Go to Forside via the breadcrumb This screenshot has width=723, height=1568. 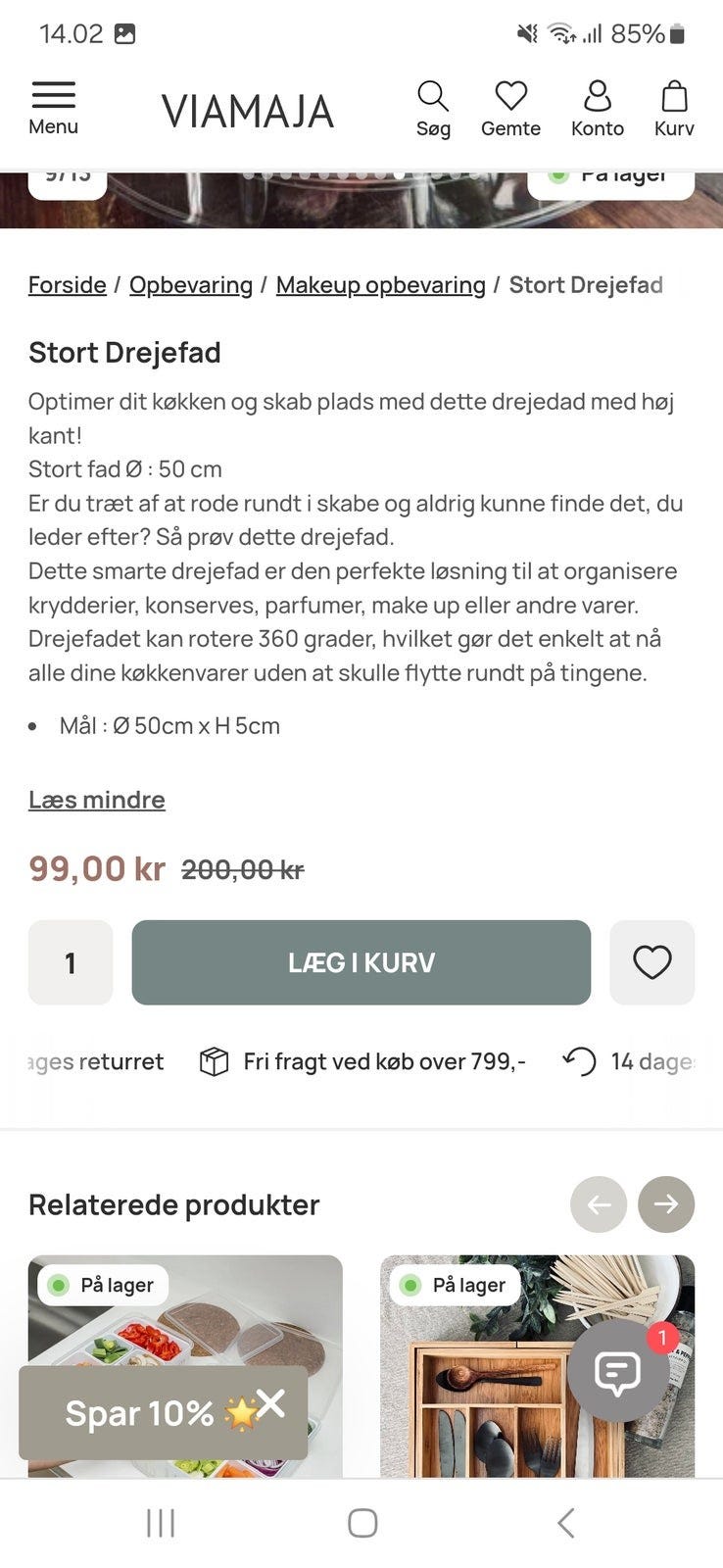[x=67, y=285]
